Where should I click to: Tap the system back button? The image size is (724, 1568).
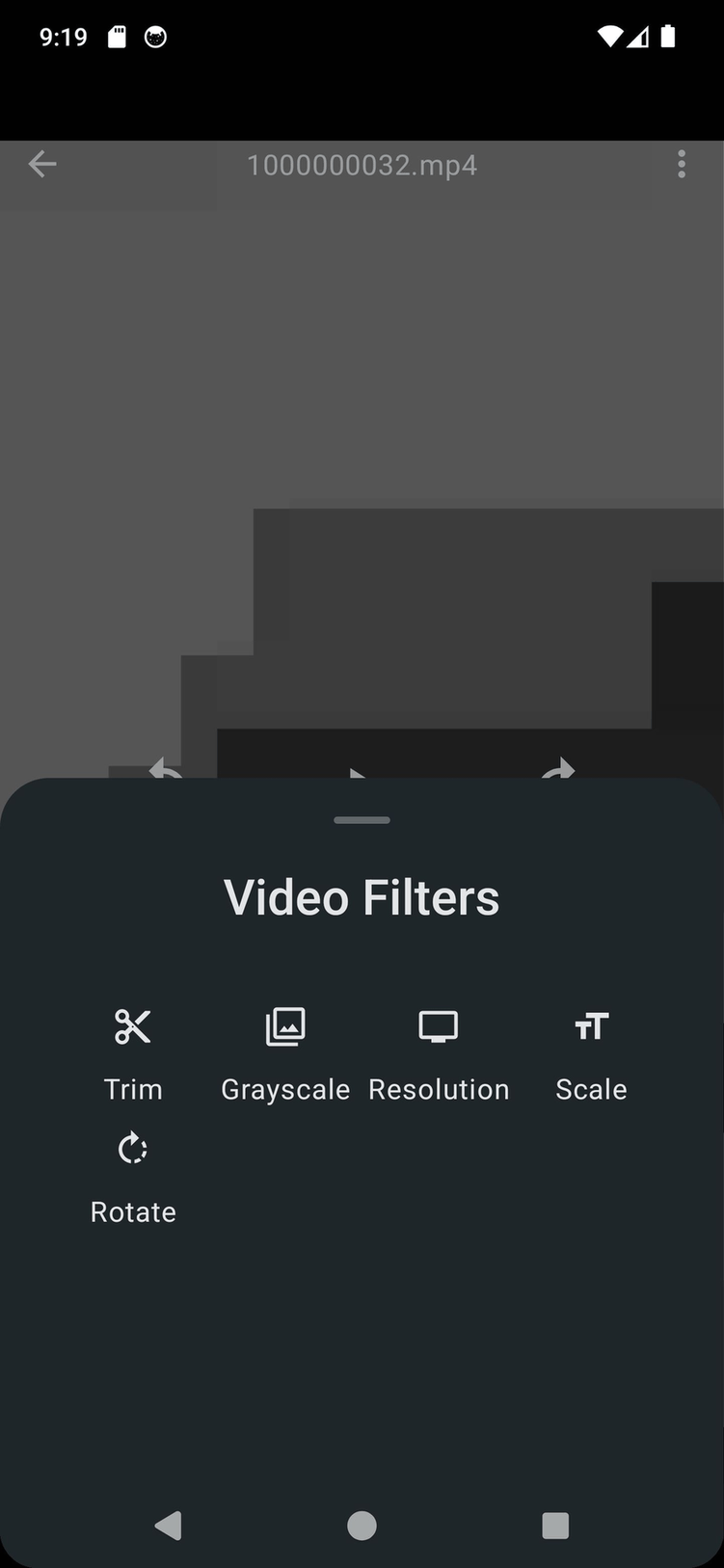169,1525
